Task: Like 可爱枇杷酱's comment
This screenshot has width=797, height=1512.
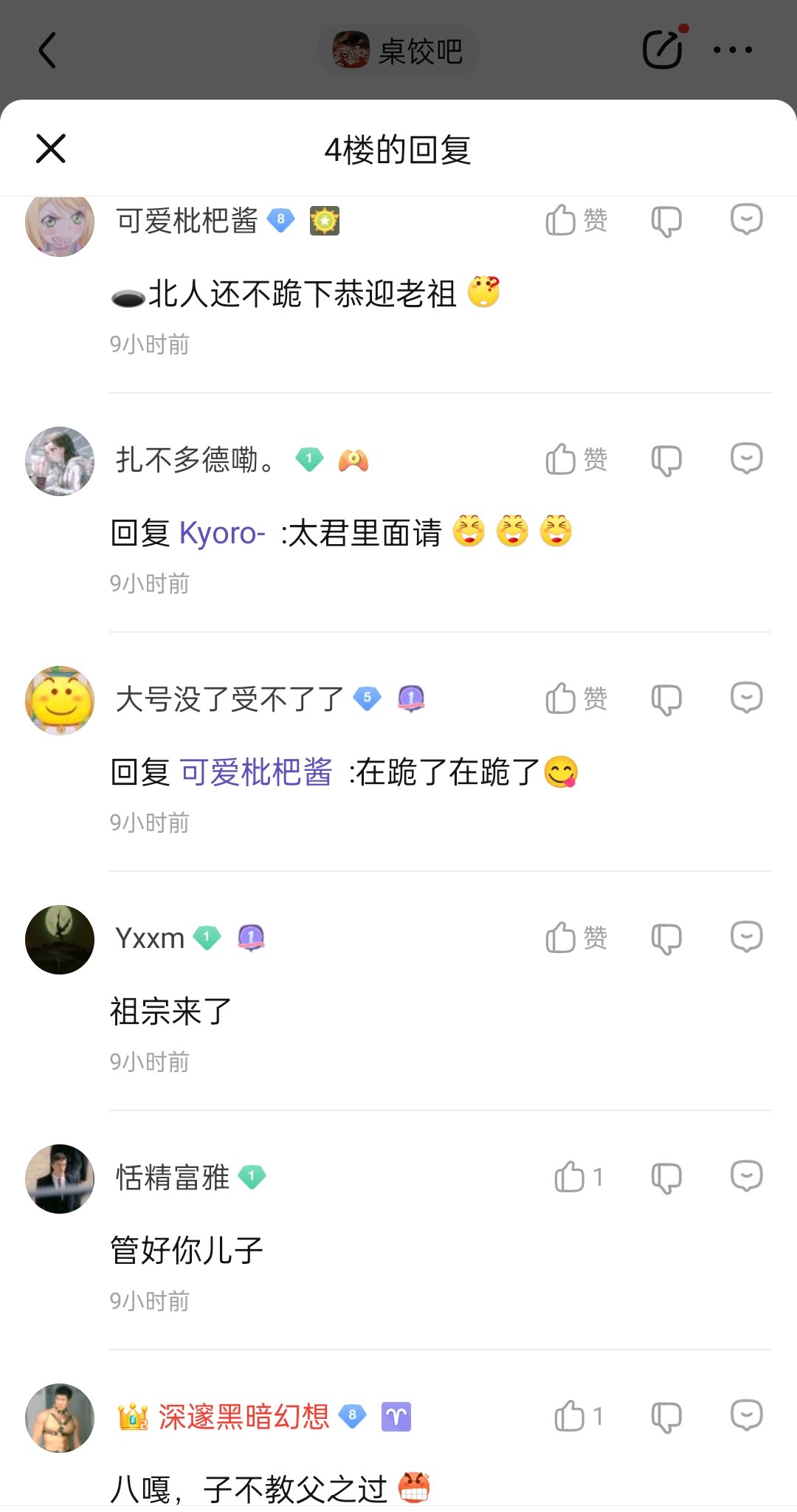Action: tap(576, 220)
